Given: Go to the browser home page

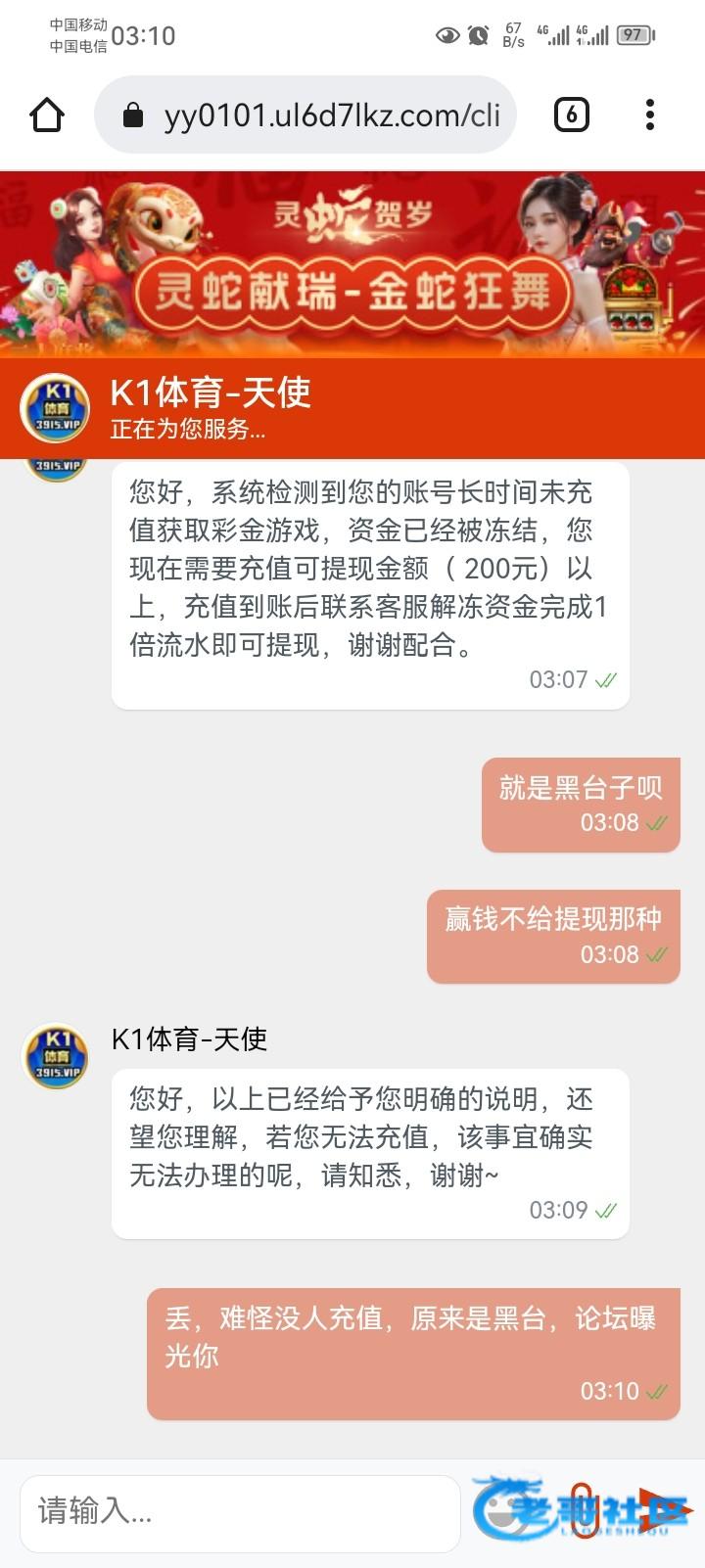Looking at the screenshot, I should point(47,115).
